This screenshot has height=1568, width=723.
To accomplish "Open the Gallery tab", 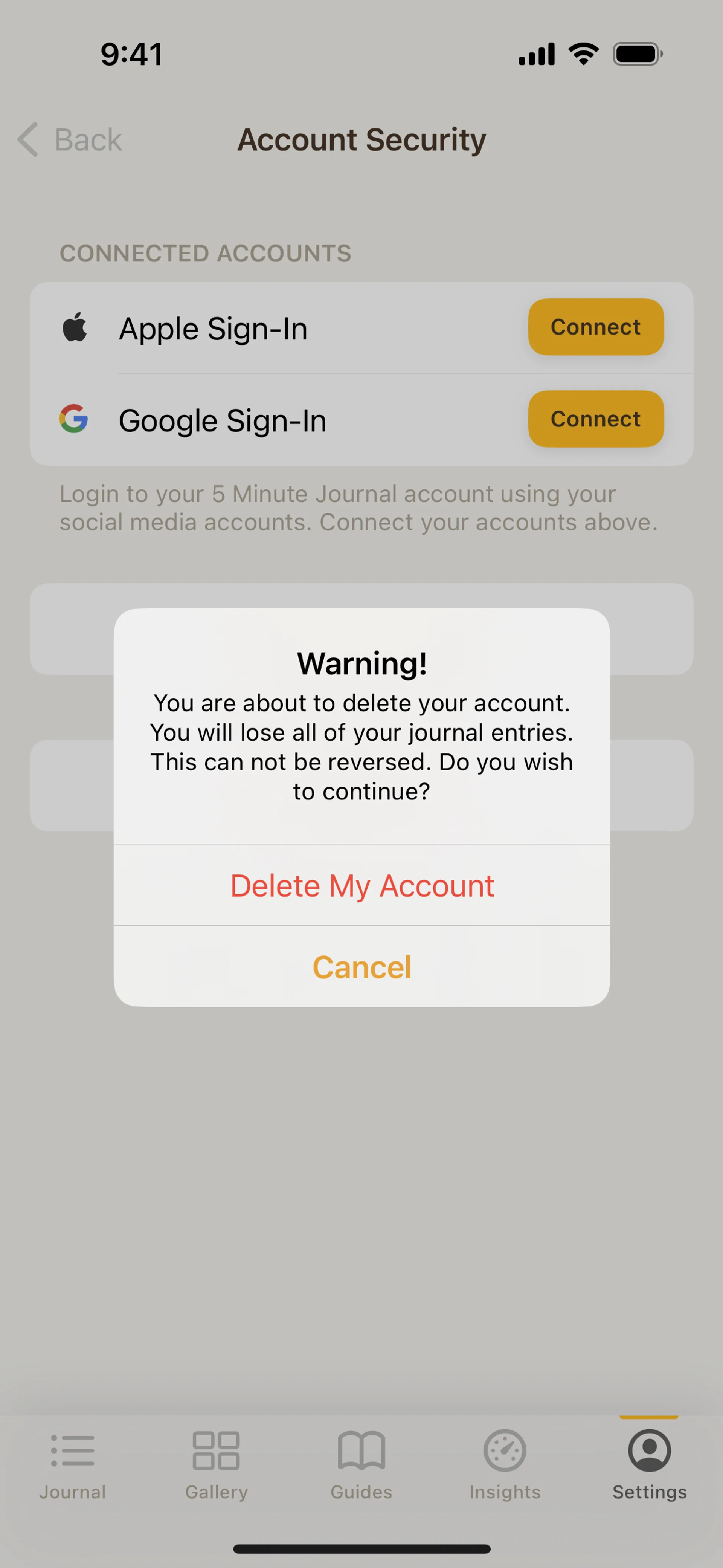I will coord(217,1464).
